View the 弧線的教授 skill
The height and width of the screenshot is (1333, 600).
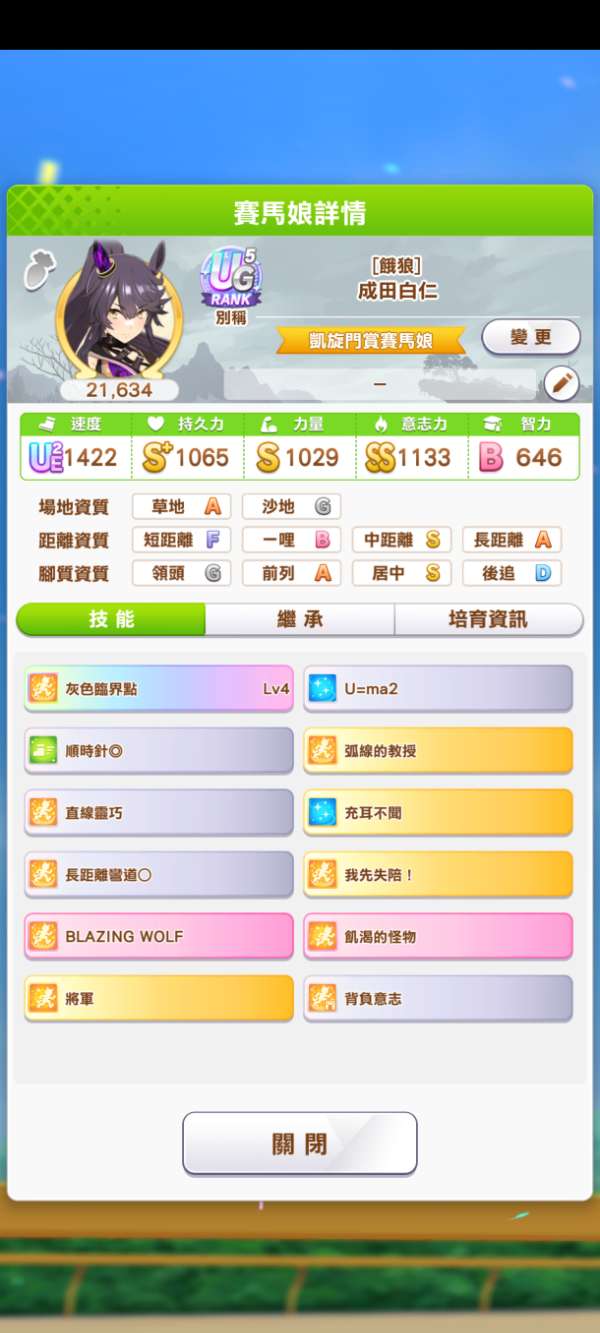438,751
